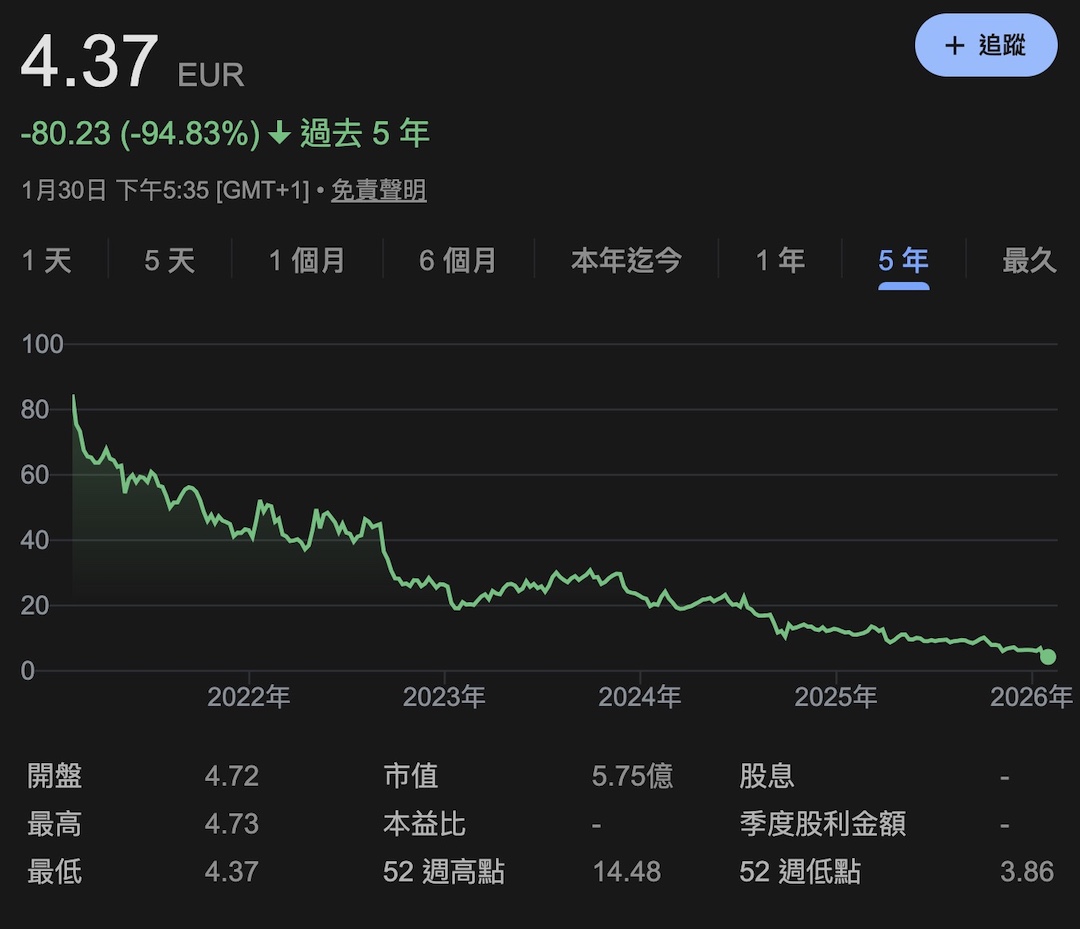Image resolution: width=1080 pixels, height=929 pixels.
Task: Show the 1 個月 chart
Action: (x=307, y=261)
